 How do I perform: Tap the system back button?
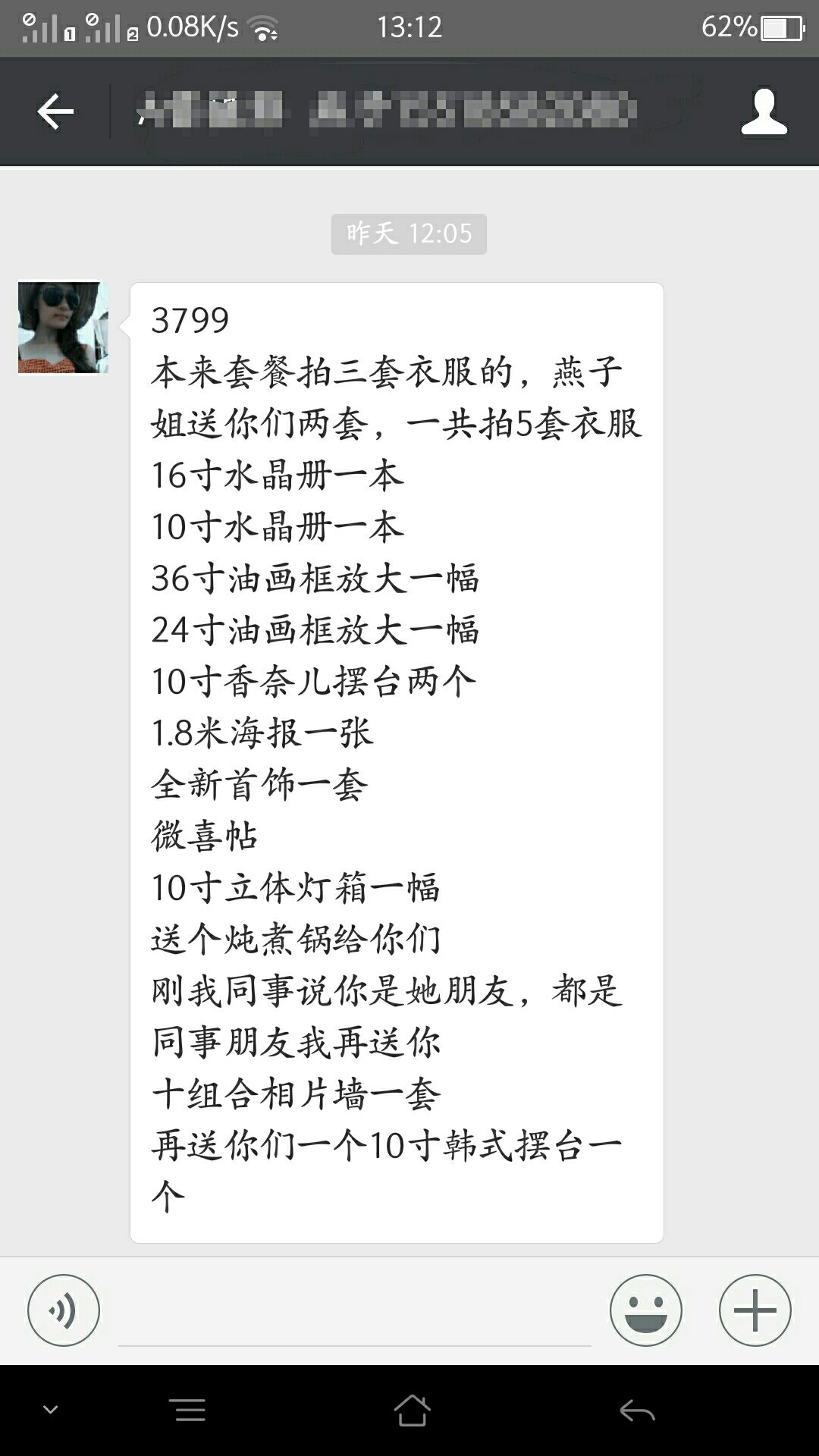tap(637, 1410)
